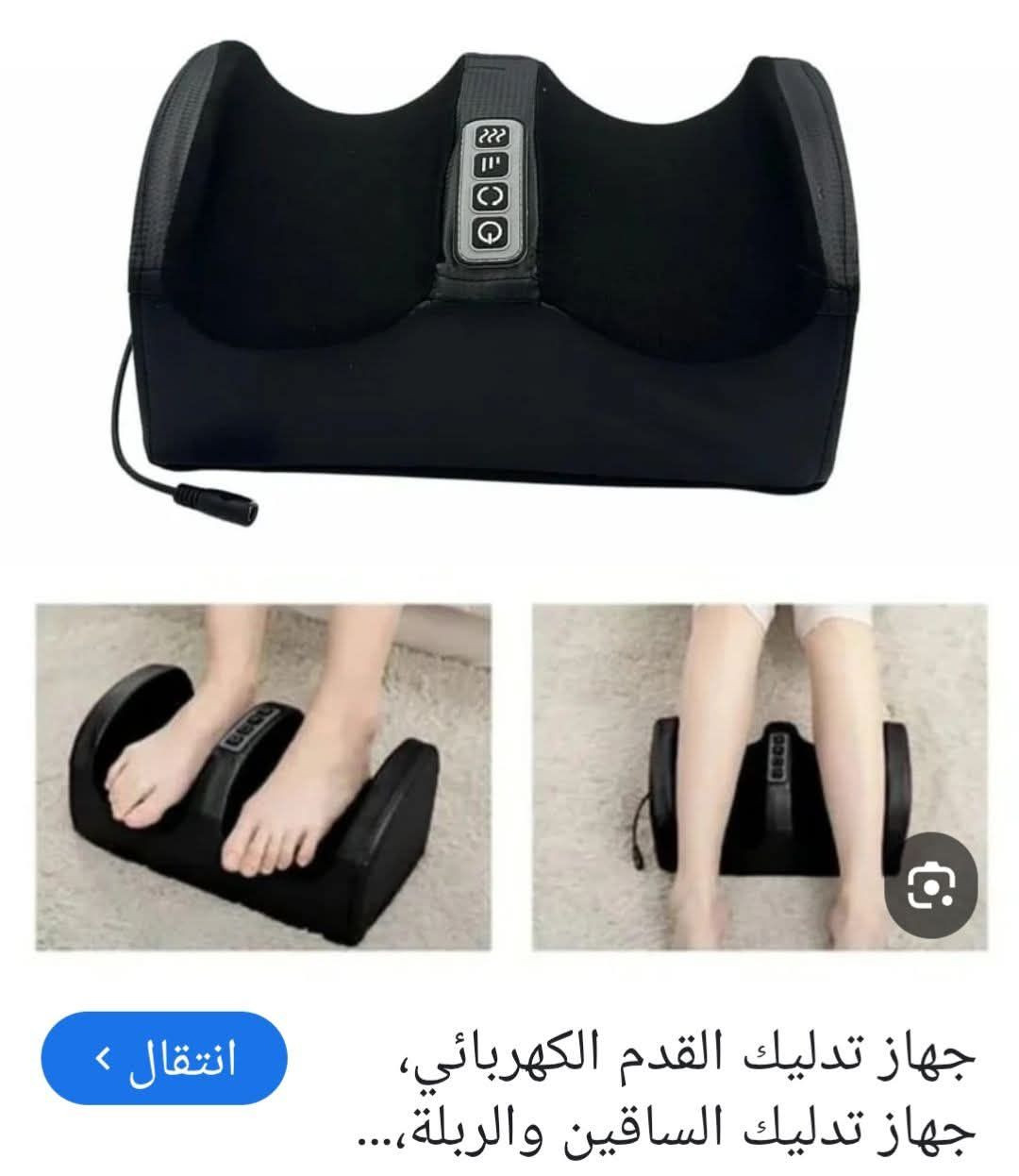Search this image with Google Lens
Viewport: 1019px width, 1176px height.
(930, 884)
